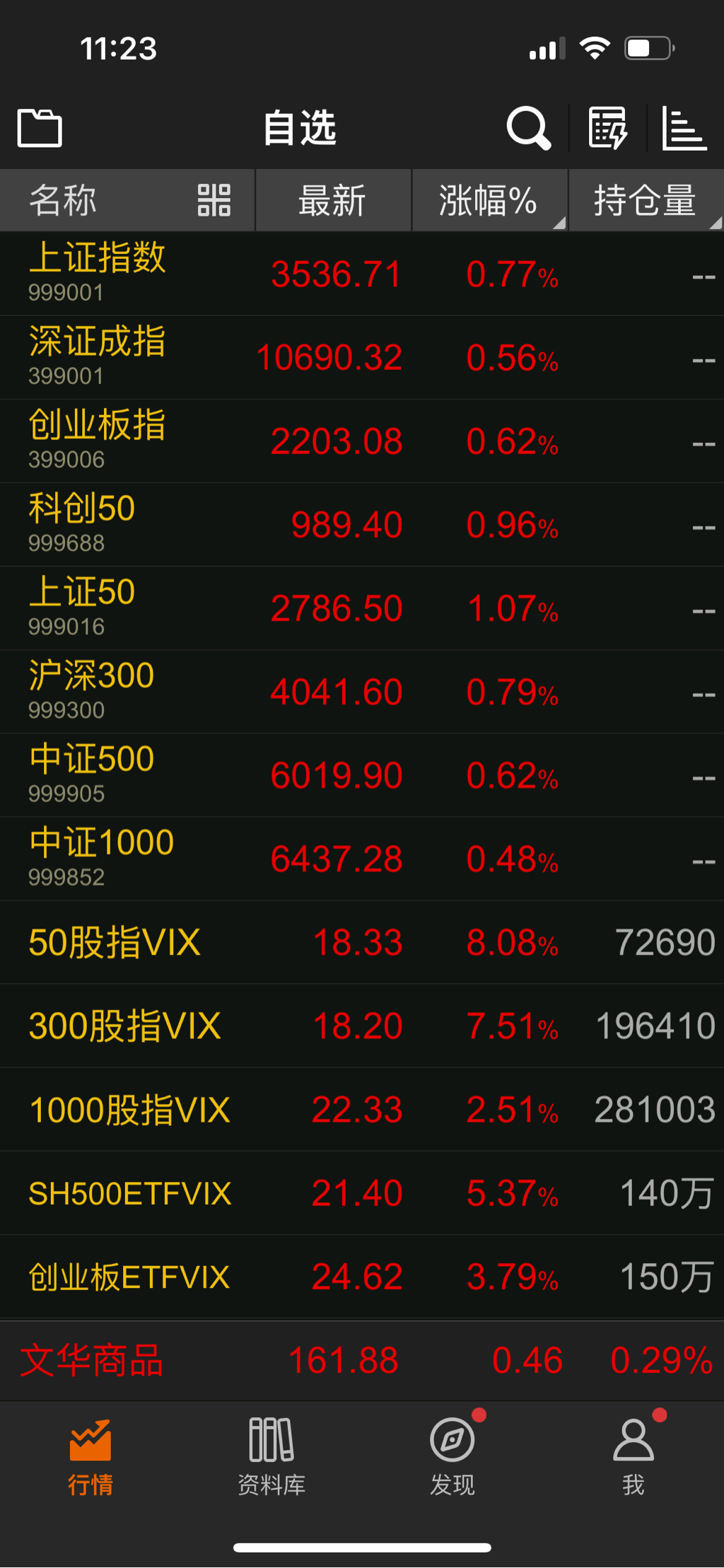Viewport: 724px width, 1568px height.
Task: Open the search magnifier
Action: click(528, 128)
